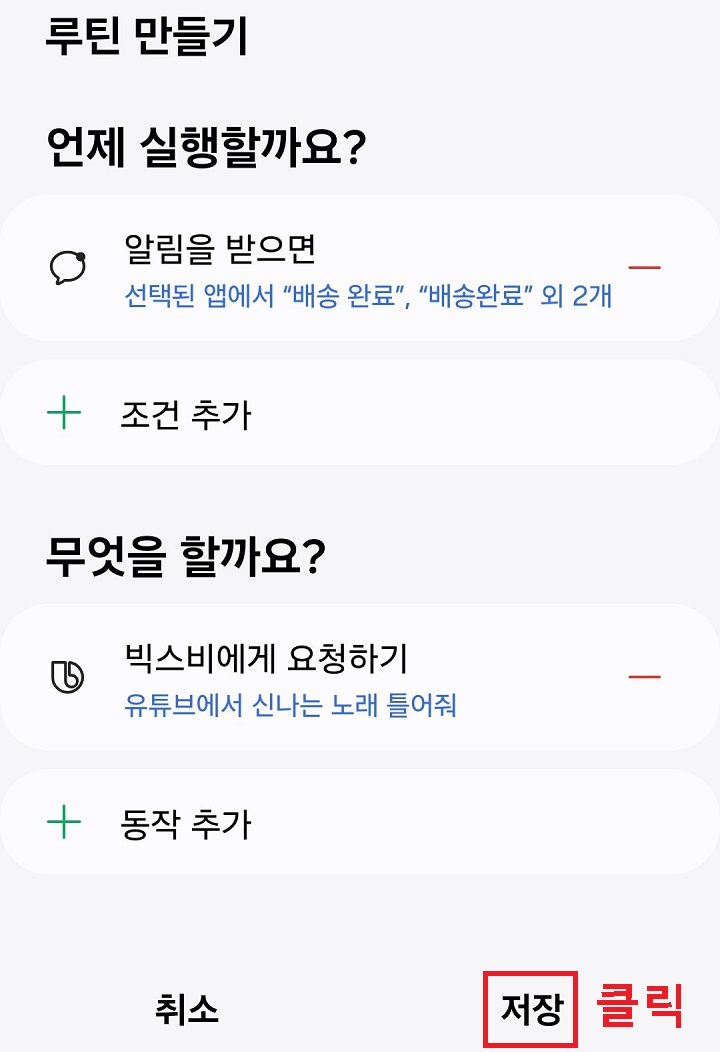Viewport: 720px width, 1052px height.
Task: Tap the speech bubble notification icon
Action: click(66, 263)
